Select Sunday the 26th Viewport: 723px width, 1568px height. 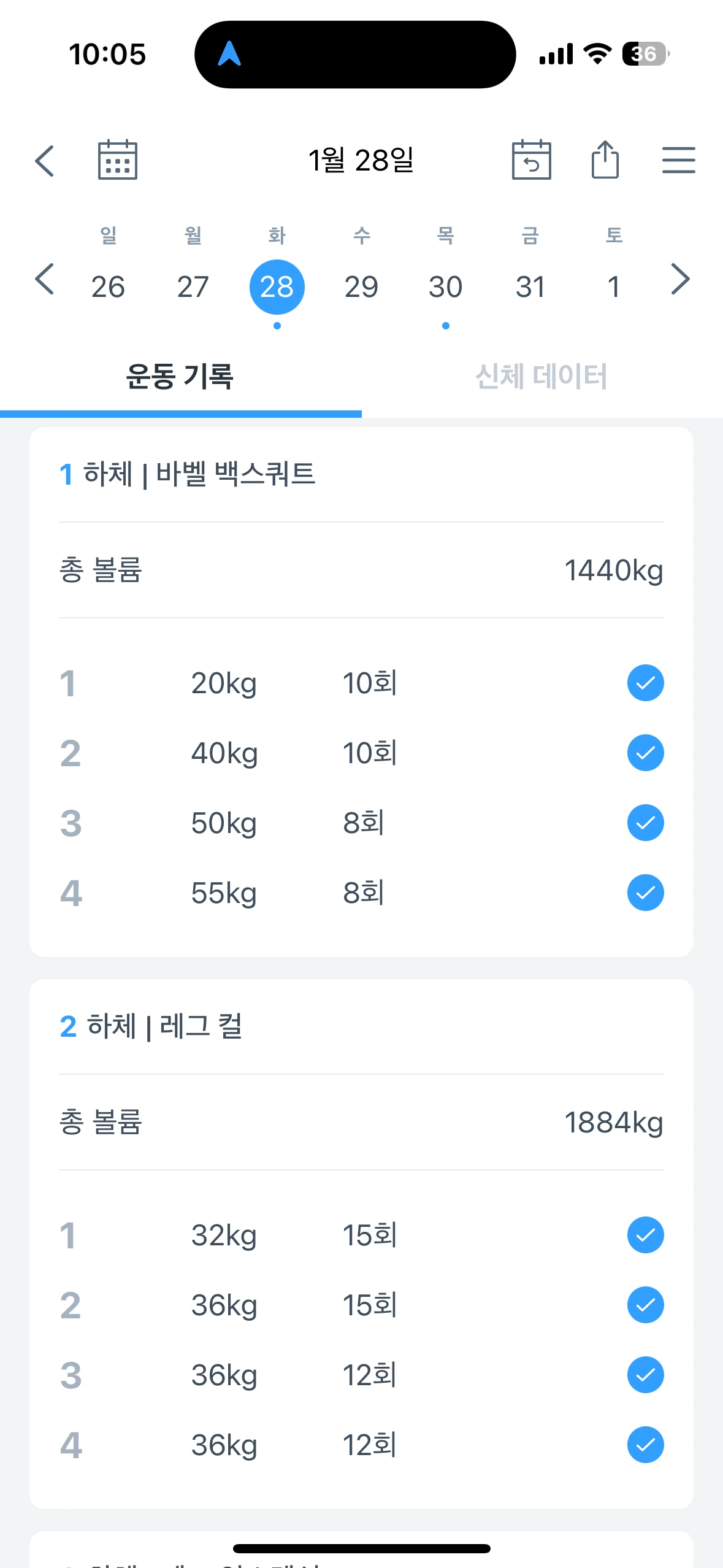[x=109, y=286]
